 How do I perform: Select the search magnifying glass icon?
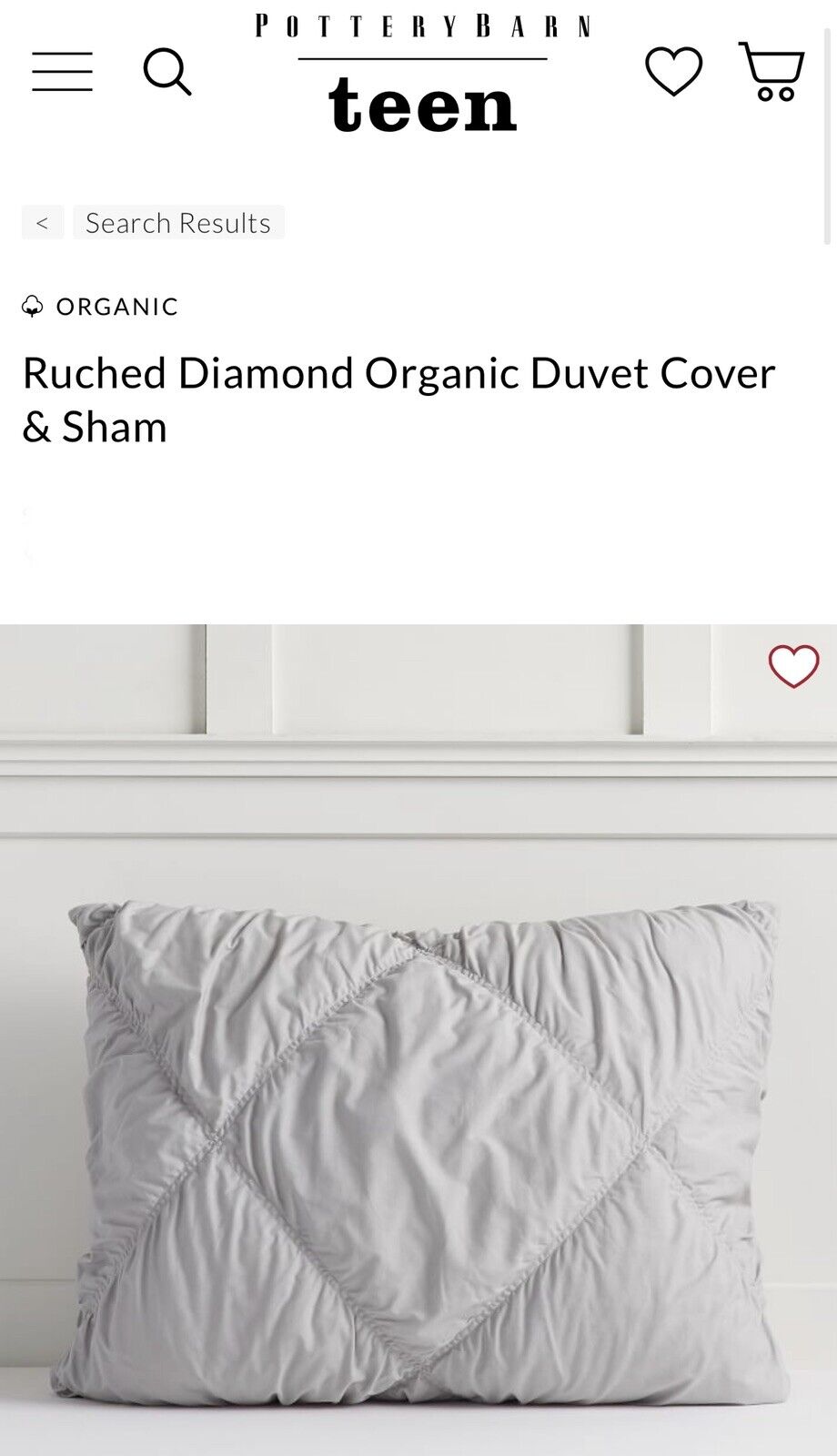click(x=170, y=71)
